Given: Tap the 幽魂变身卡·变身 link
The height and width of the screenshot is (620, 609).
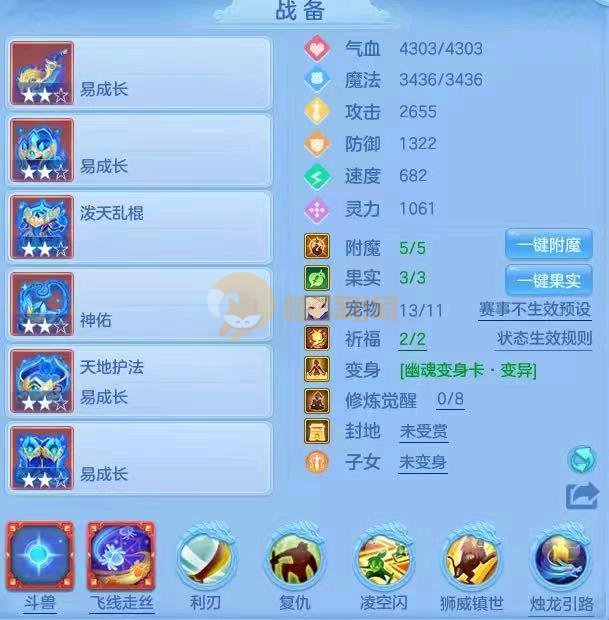Looking at the screenshot, I should coord(468,371).
